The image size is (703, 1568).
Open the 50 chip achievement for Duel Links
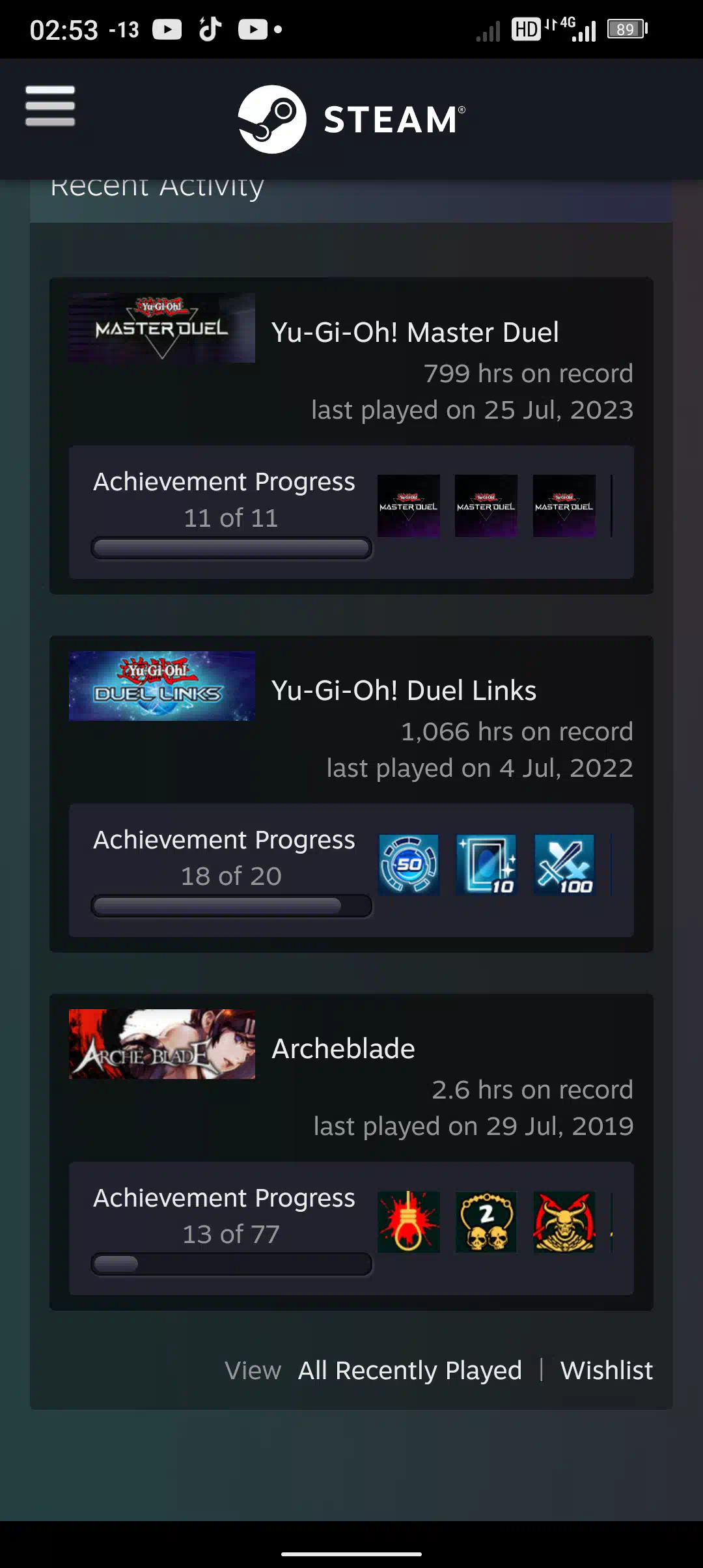tap(409, 864)
